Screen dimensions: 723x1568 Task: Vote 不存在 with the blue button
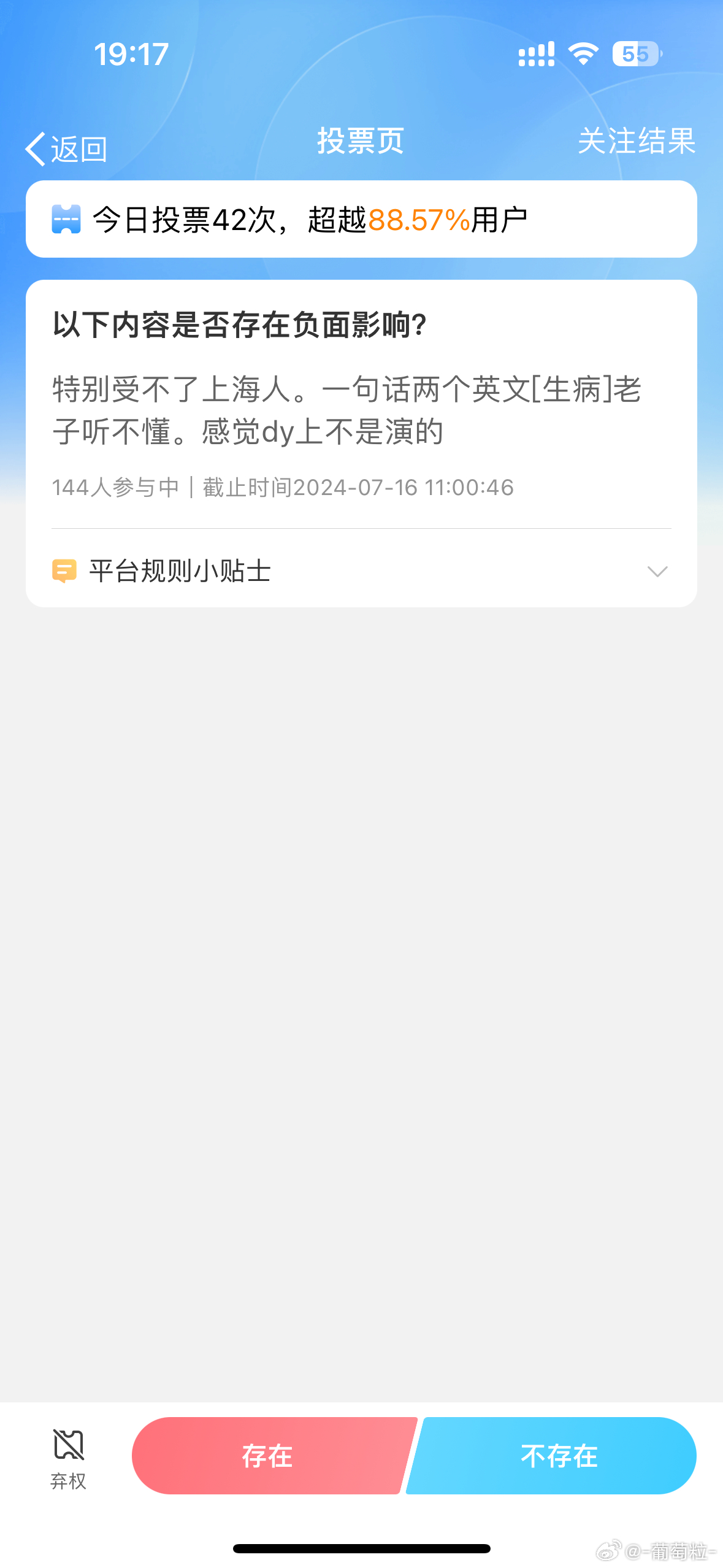(552, 1455)
